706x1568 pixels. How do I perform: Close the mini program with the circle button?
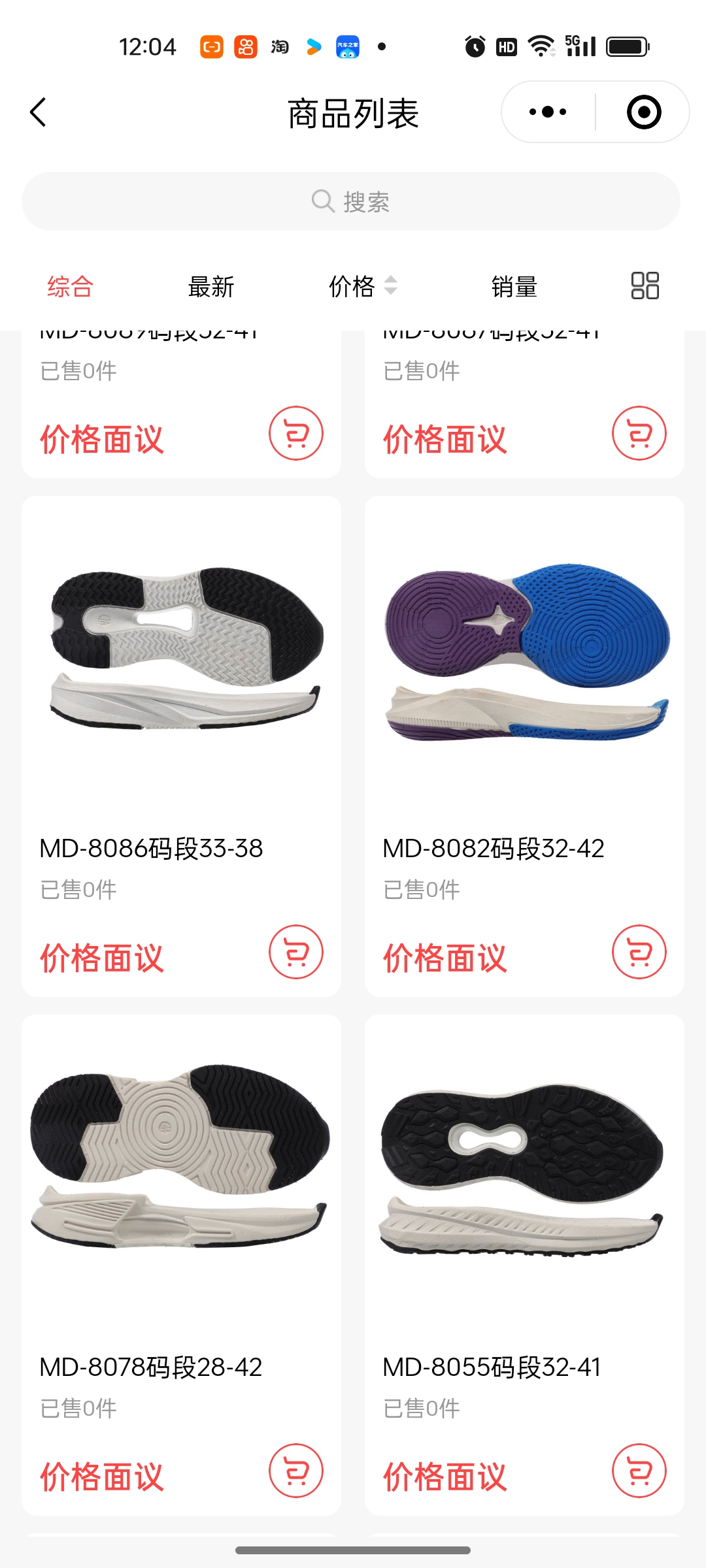pos(643,112)
